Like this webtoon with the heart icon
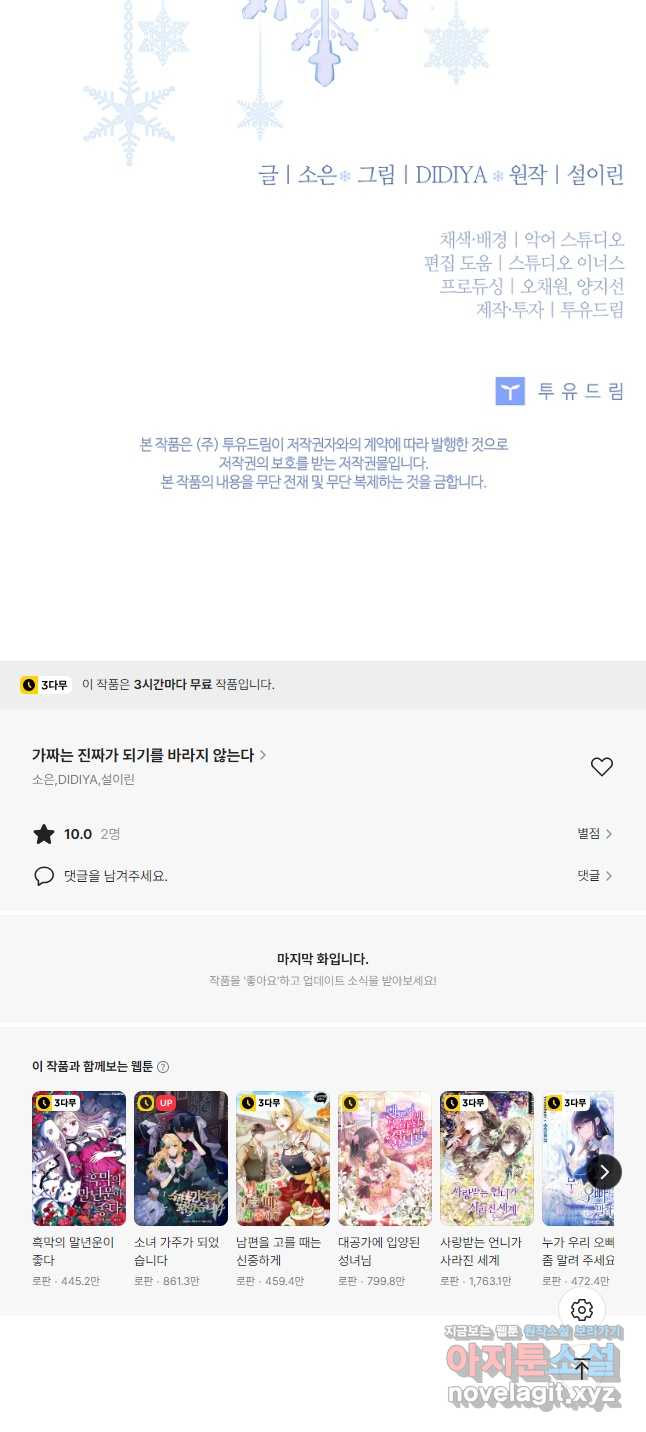Viewport: 646px width, 1432px height. point(601,767)
